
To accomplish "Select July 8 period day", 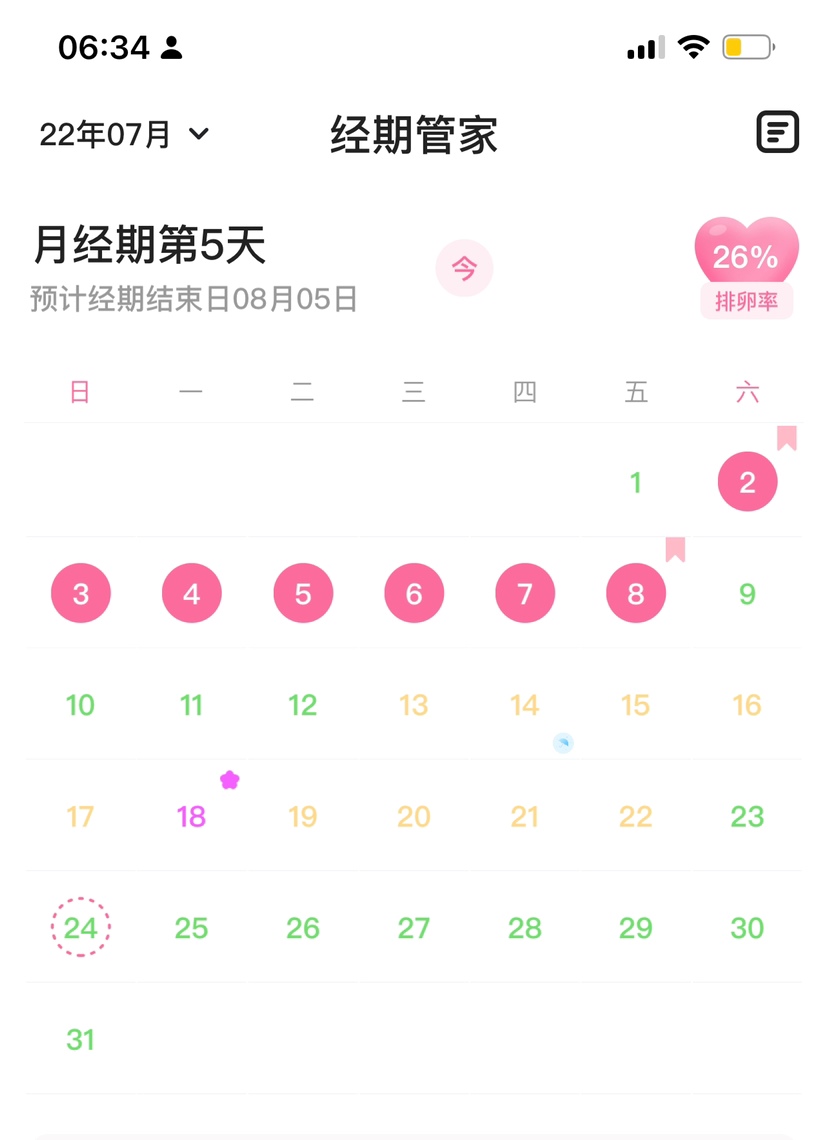I will (636, 593).
